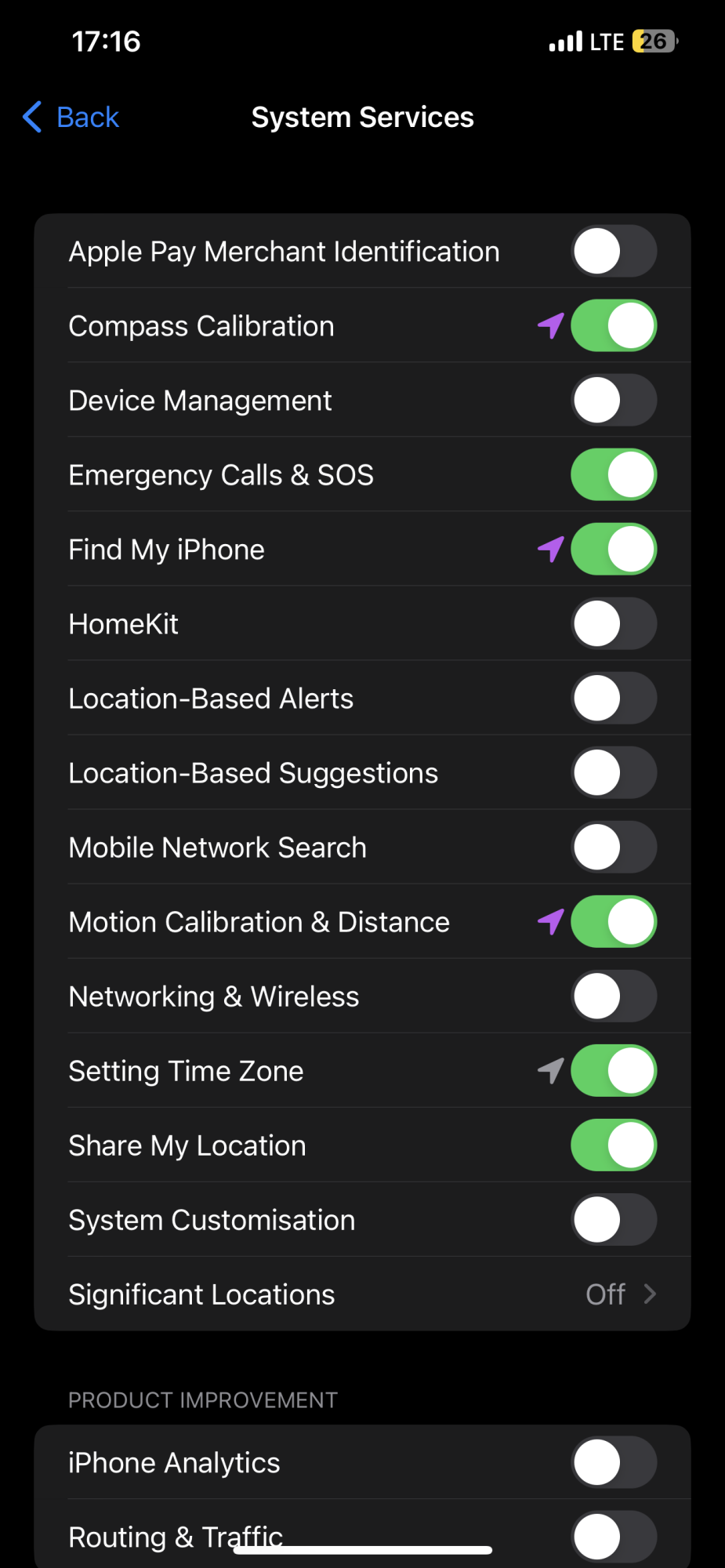Disable Emergency Calls & SOS location

pos(613,475)
